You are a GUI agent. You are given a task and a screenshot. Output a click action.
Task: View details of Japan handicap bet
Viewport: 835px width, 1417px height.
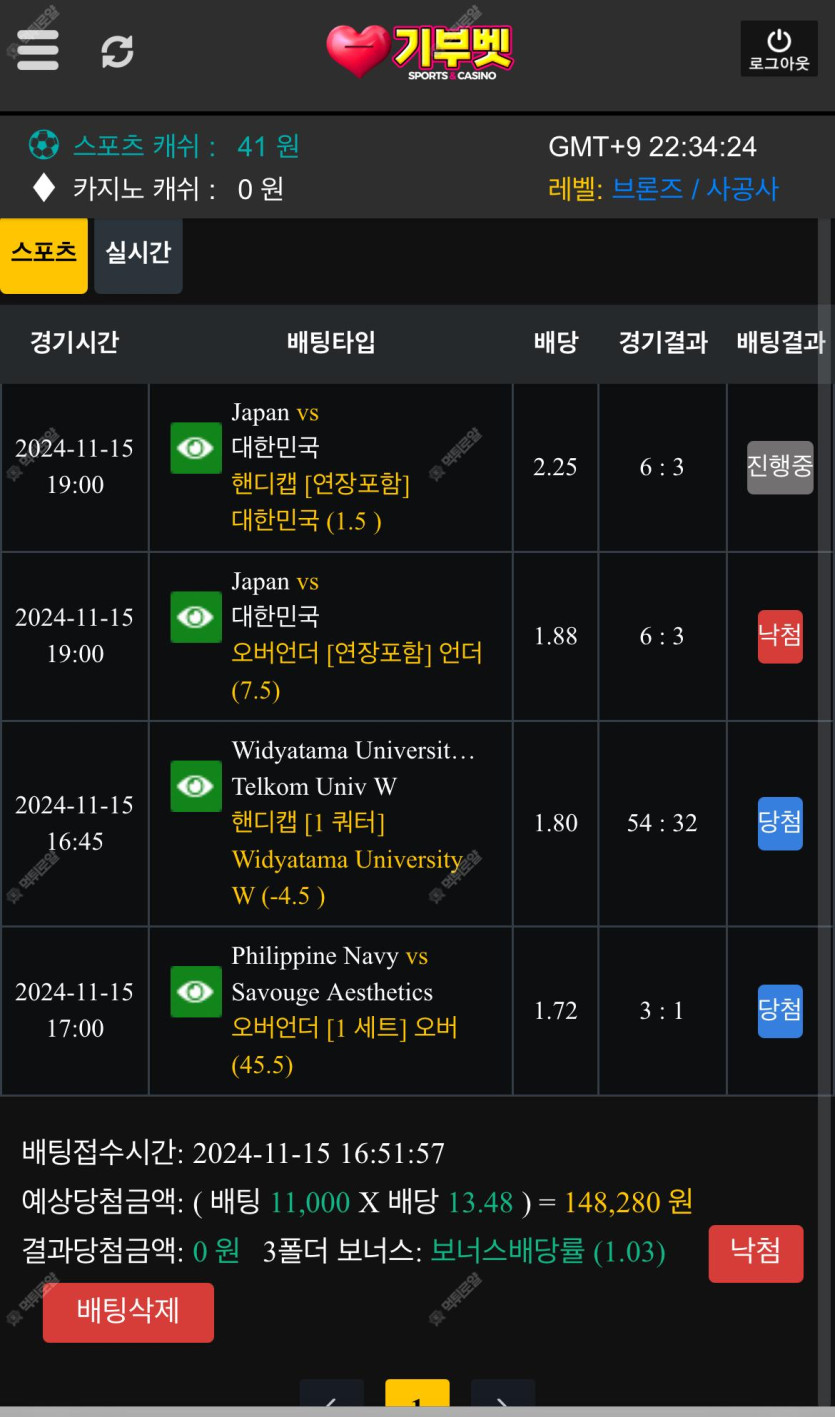195,448
